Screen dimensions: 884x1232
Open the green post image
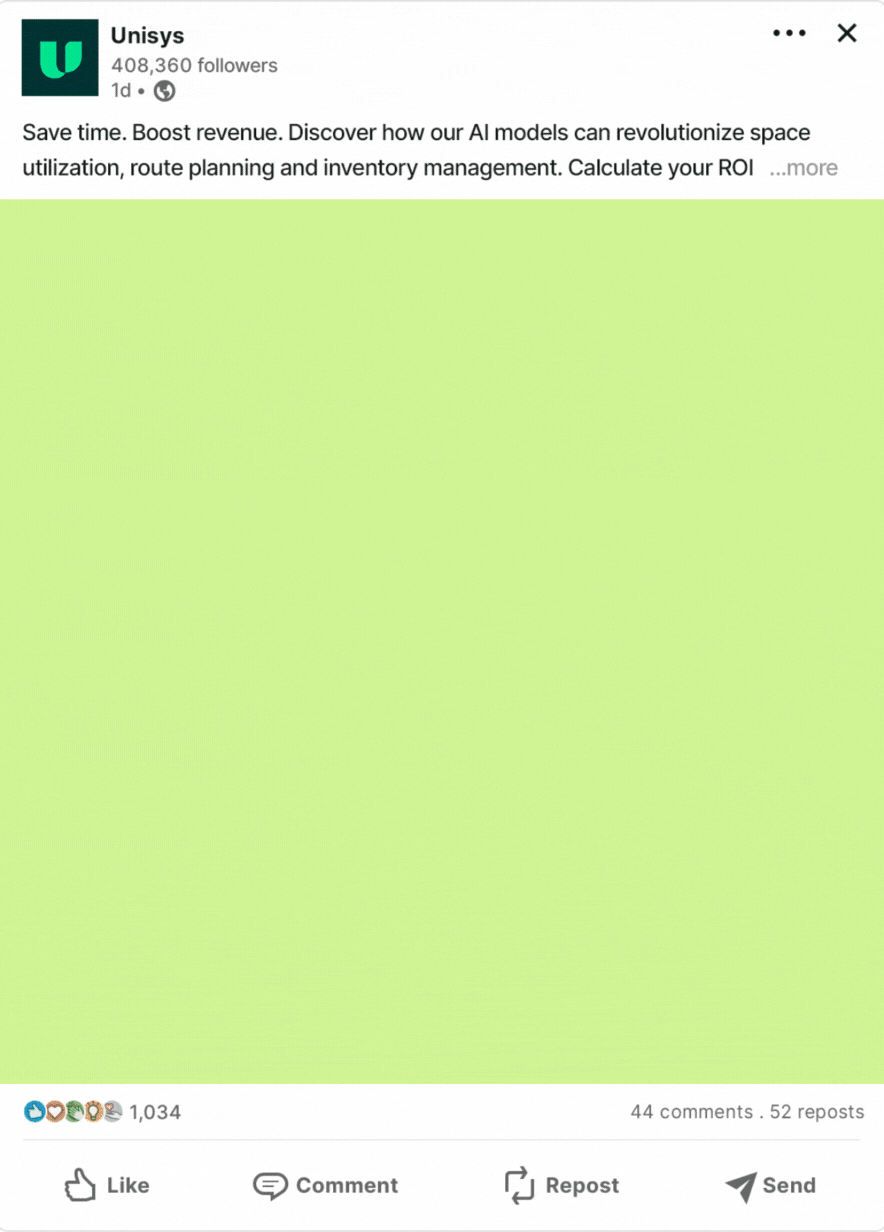[x=442, y=641]
